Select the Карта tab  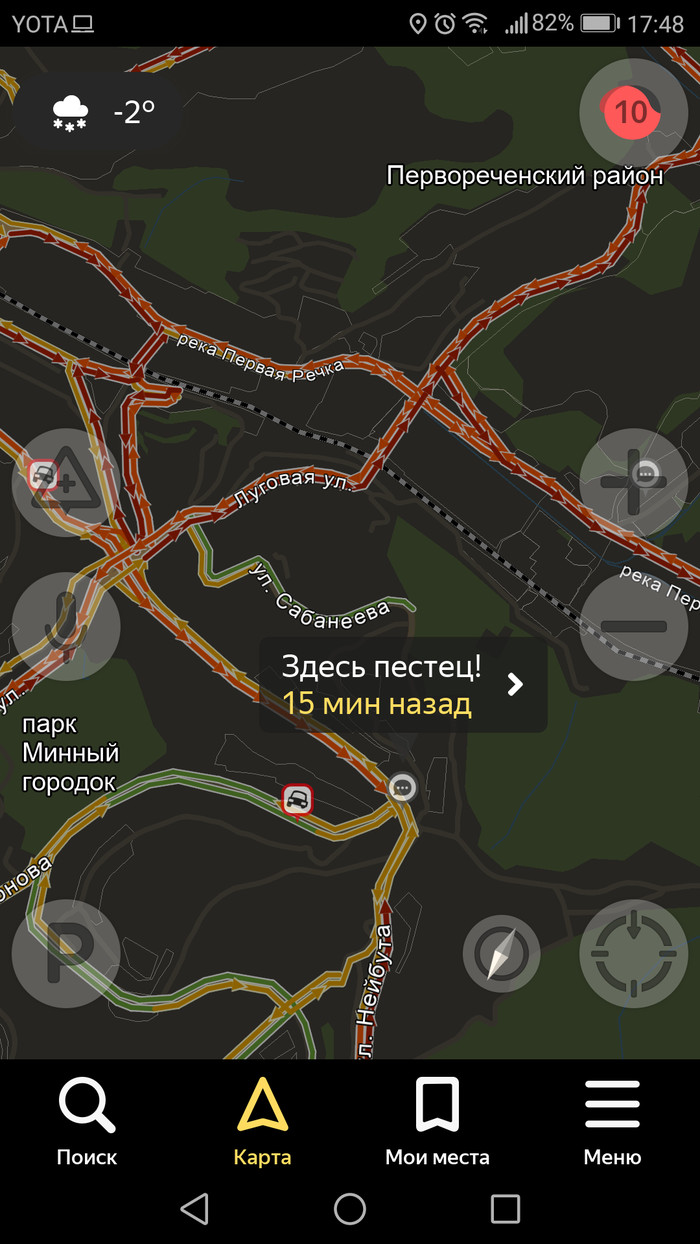262,1122
